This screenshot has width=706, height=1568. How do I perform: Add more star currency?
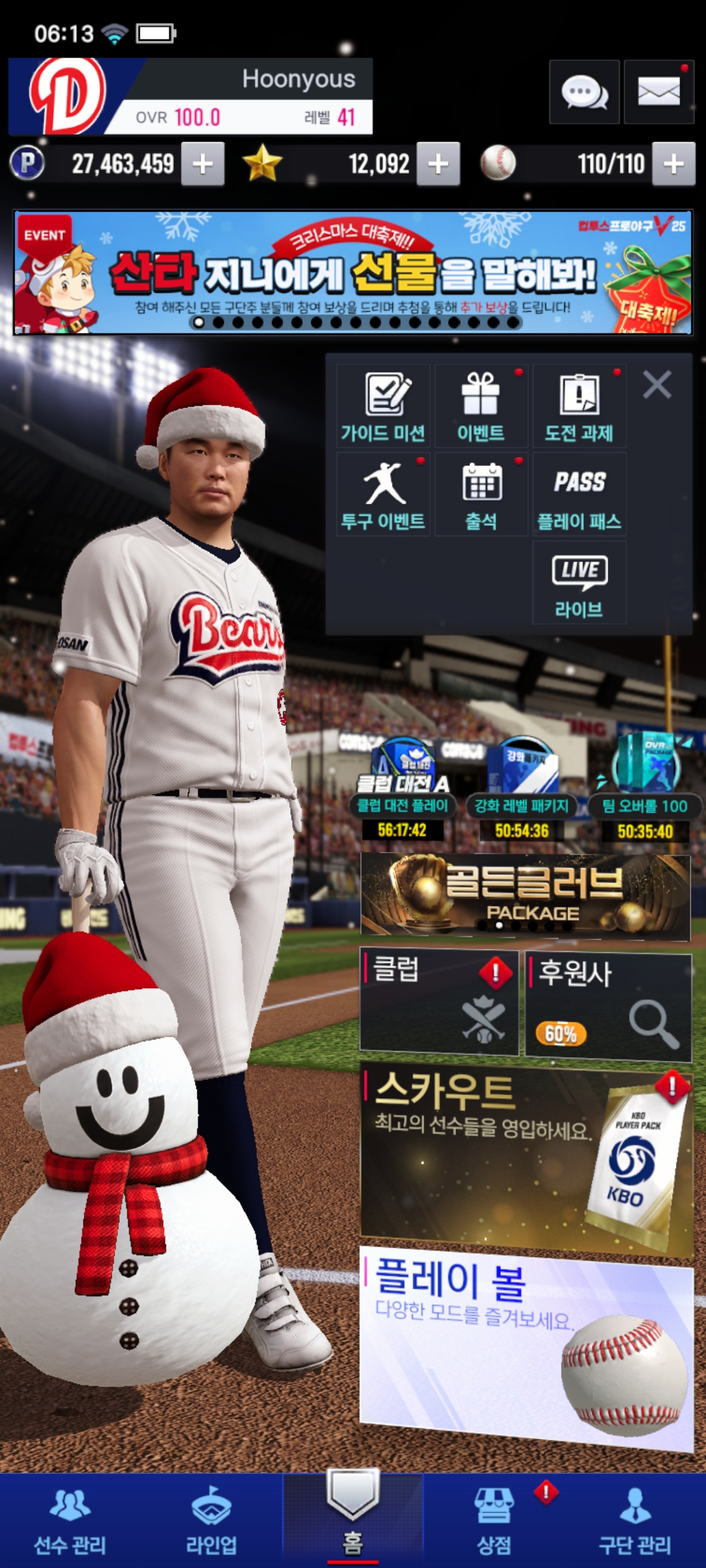[x=438, y=164]
